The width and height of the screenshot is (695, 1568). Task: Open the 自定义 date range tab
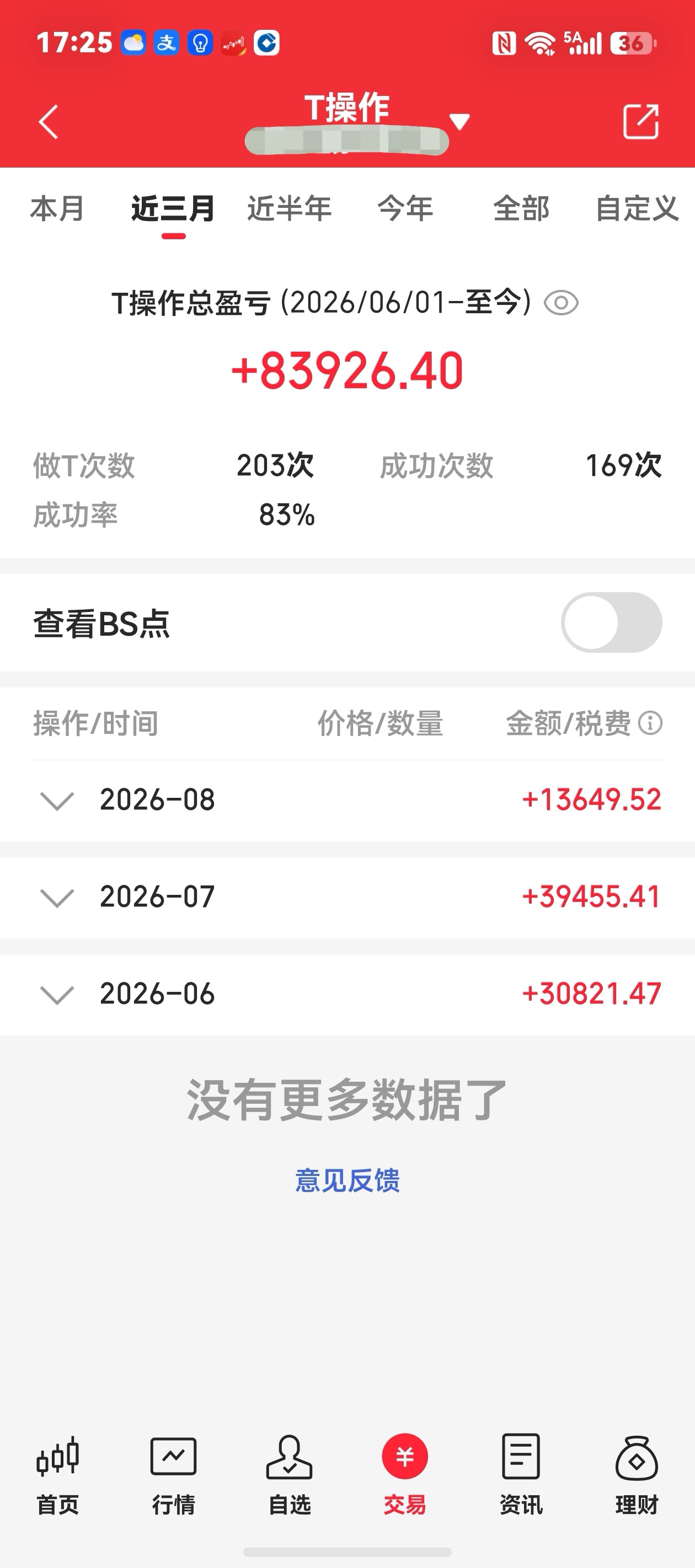[637, 209]
